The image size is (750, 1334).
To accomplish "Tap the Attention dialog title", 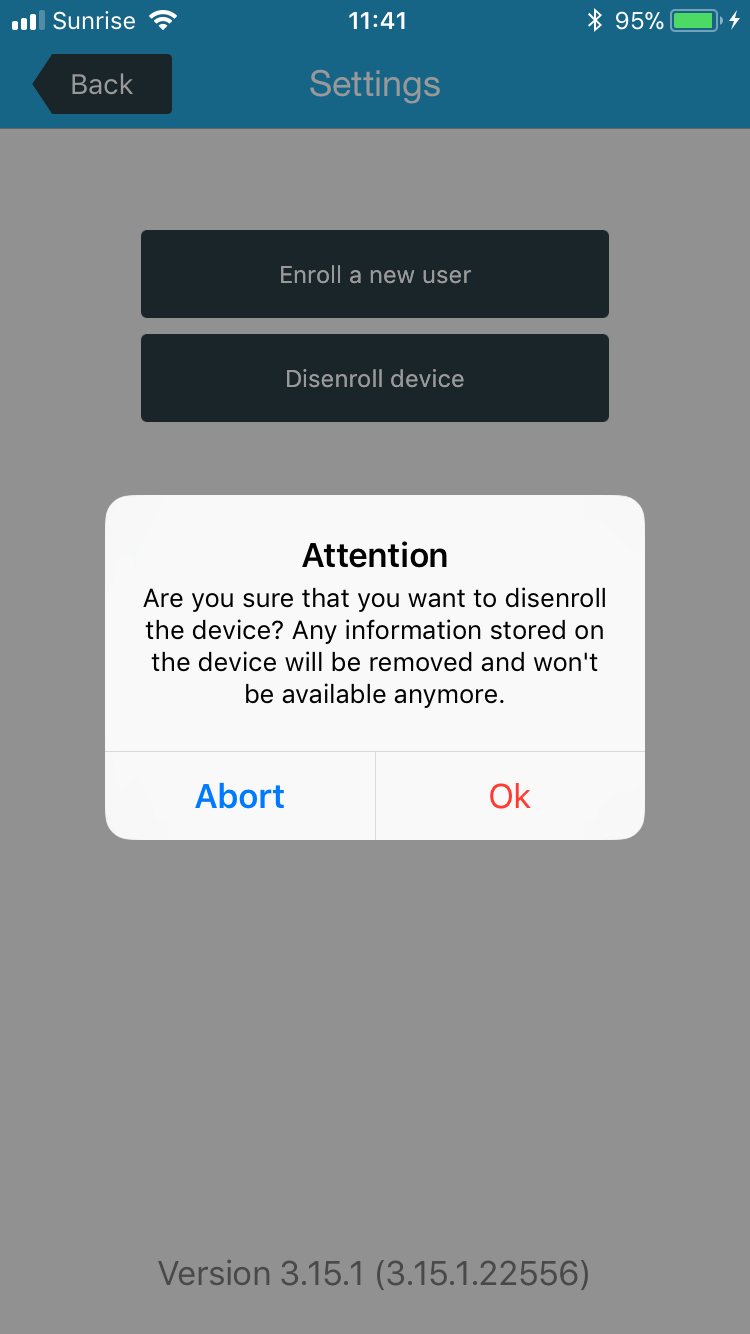I will 375,555.
